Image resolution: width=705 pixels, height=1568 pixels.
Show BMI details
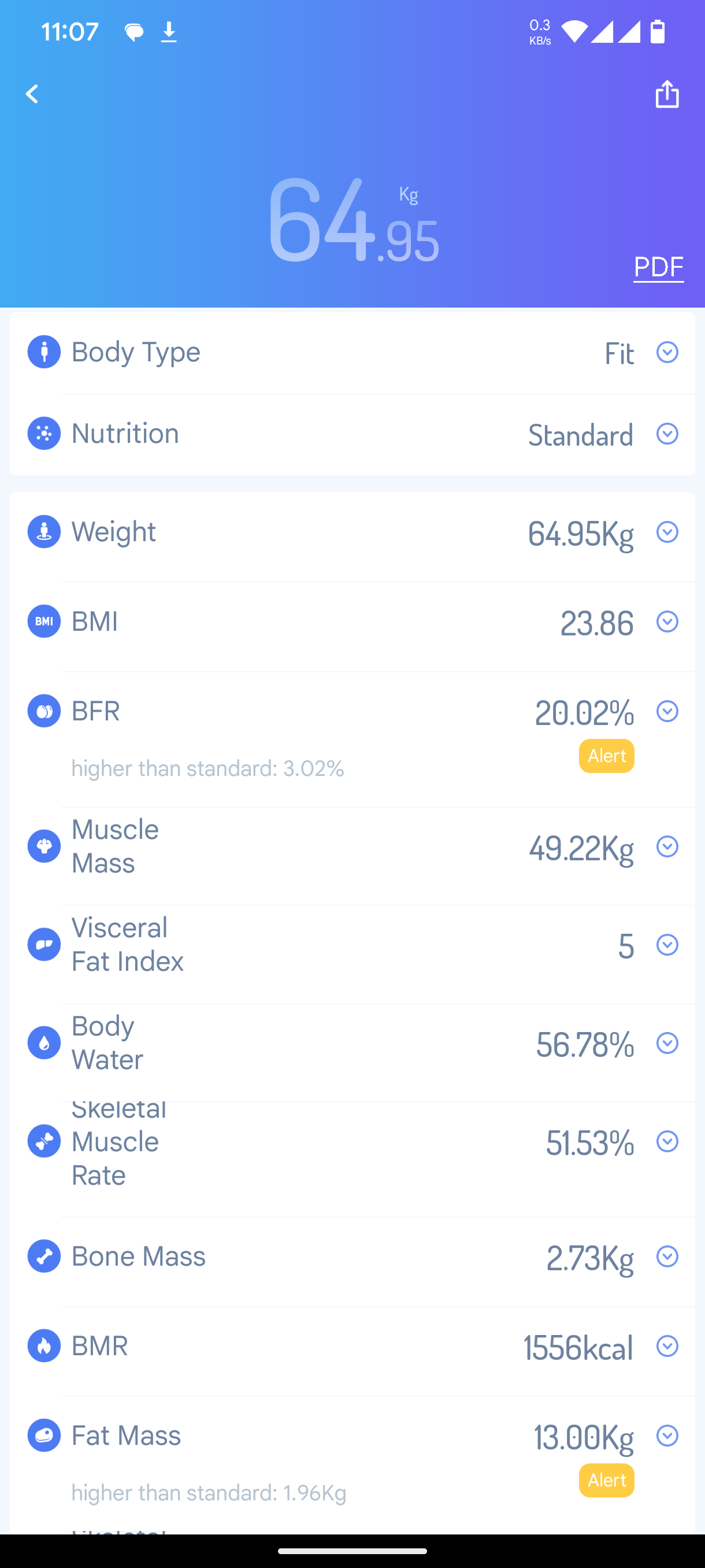tap(667, 622)
